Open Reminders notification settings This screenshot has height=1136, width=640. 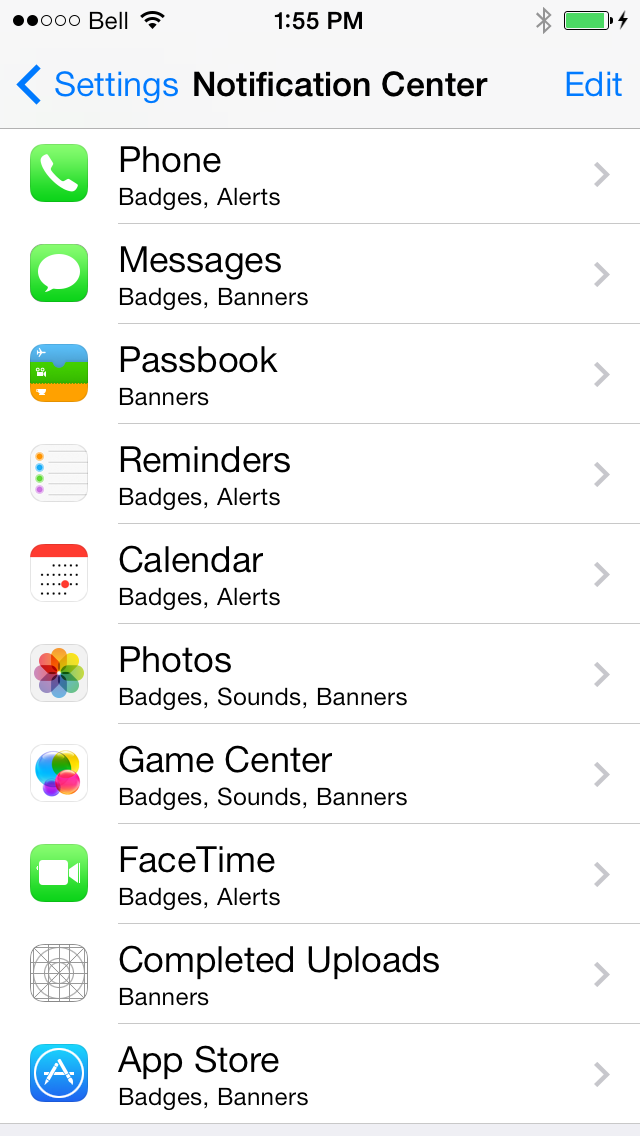click(320, 474)
